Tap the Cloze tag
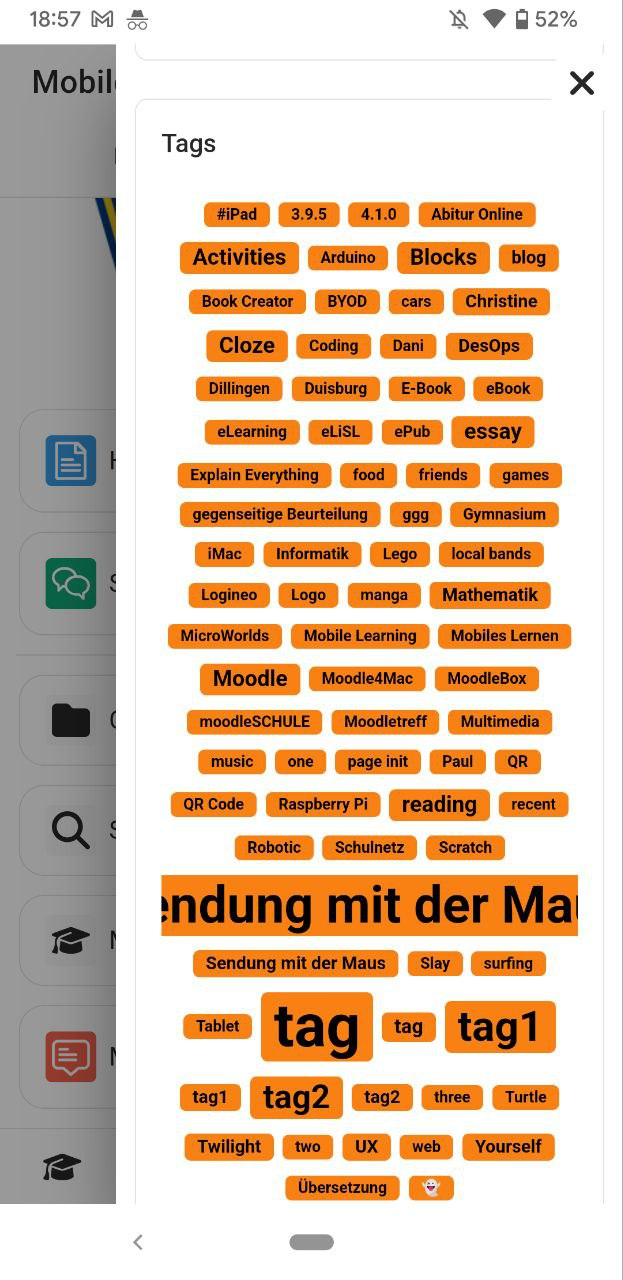623x1280 pixels. coord(247,345)
